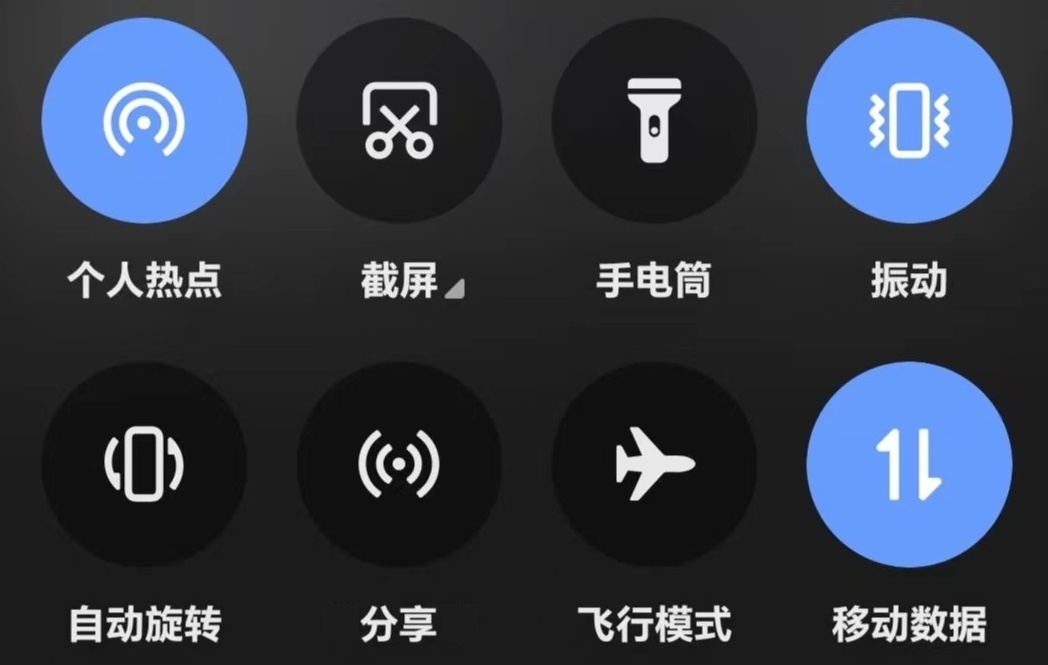Enable 自动旋转 auto-rotate

tap(144, 465)
